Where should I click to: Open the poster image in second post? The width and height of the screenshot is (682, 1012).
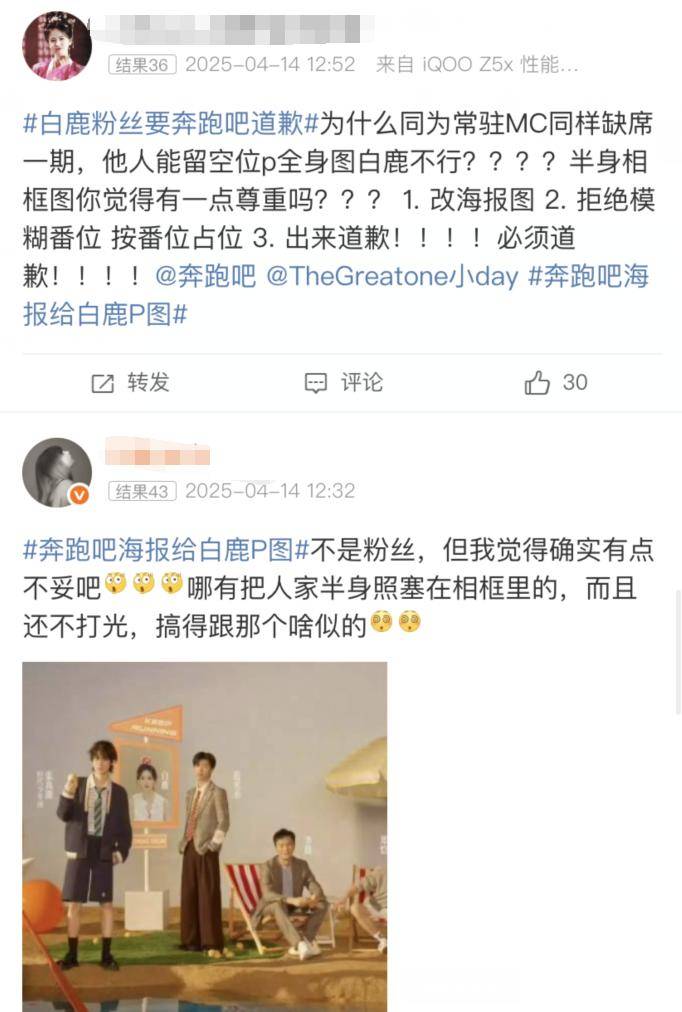[x=204, y=835]
